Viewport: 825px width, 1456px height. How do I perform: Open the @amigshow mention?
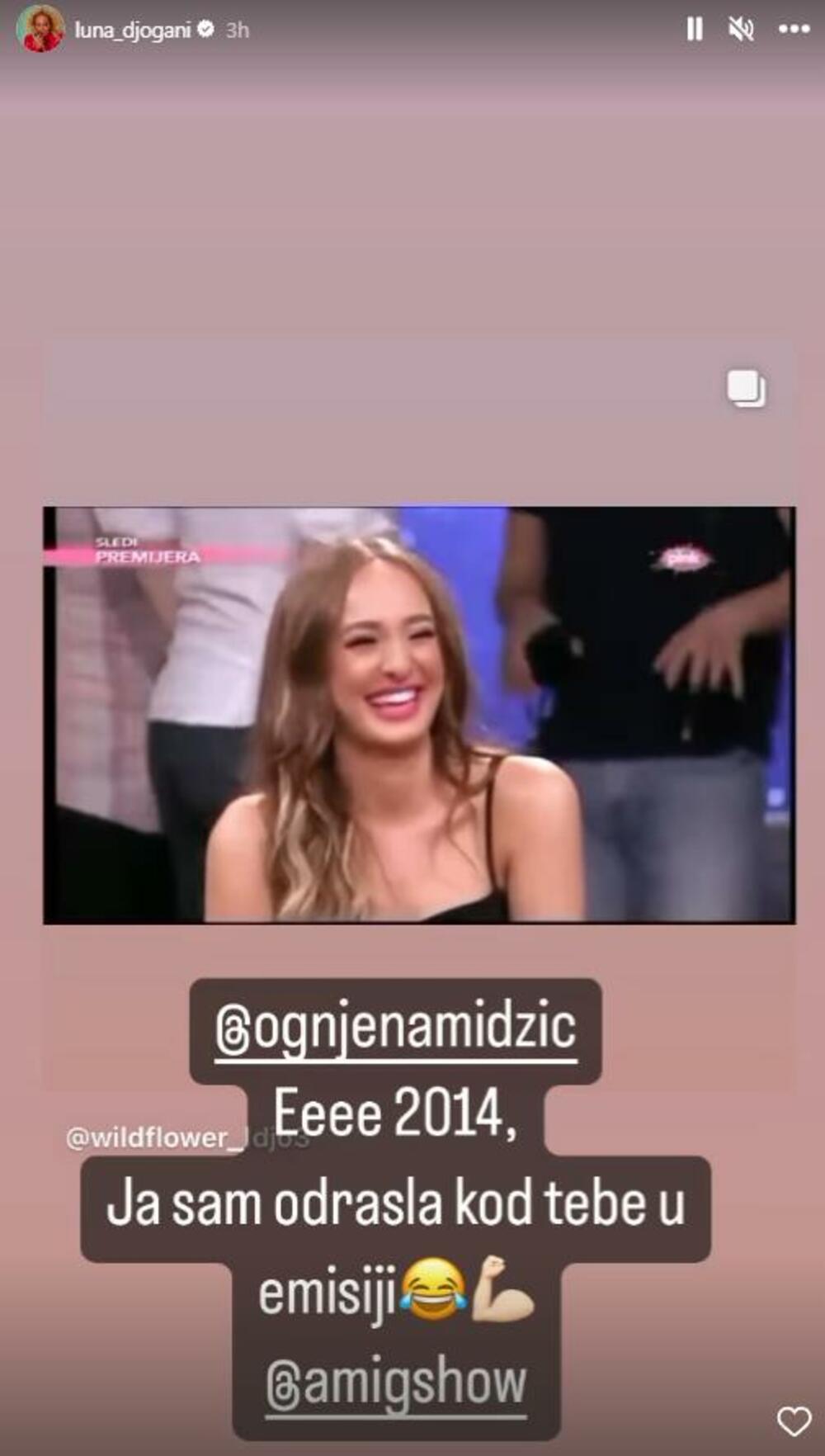396,1384
